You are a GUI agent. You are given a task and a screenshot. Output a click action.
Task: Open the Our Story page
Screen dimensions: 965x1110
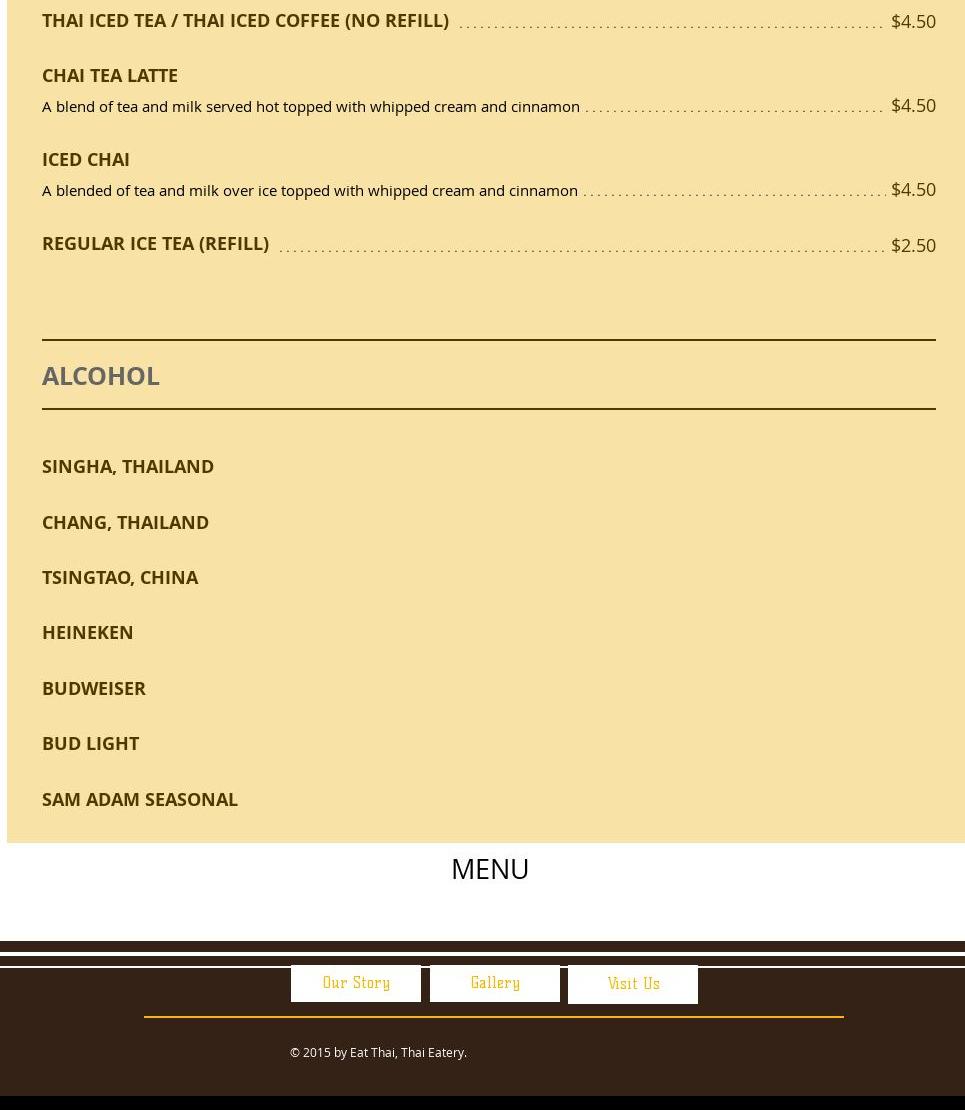click(x=356, y=983)
